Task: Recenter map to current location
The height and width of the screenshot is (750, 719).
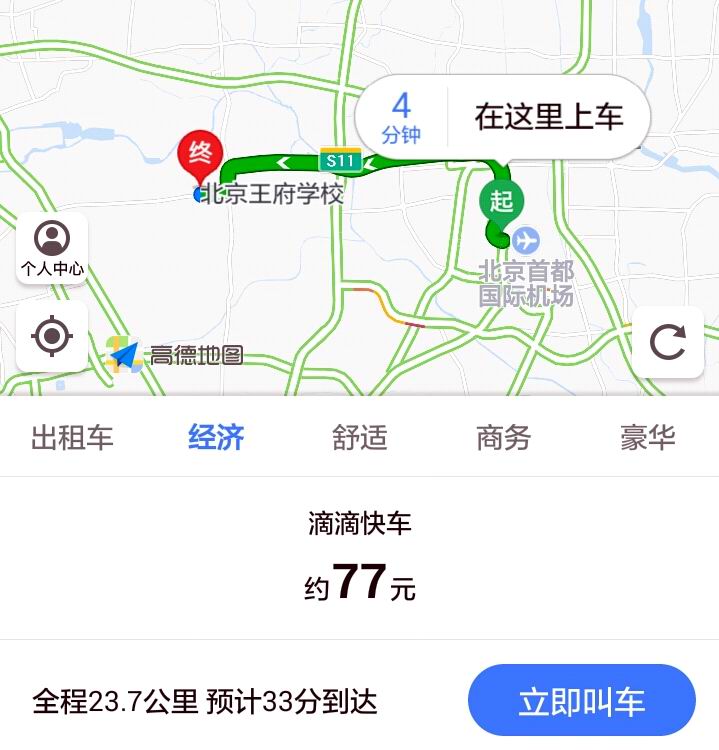Action: 52,336
